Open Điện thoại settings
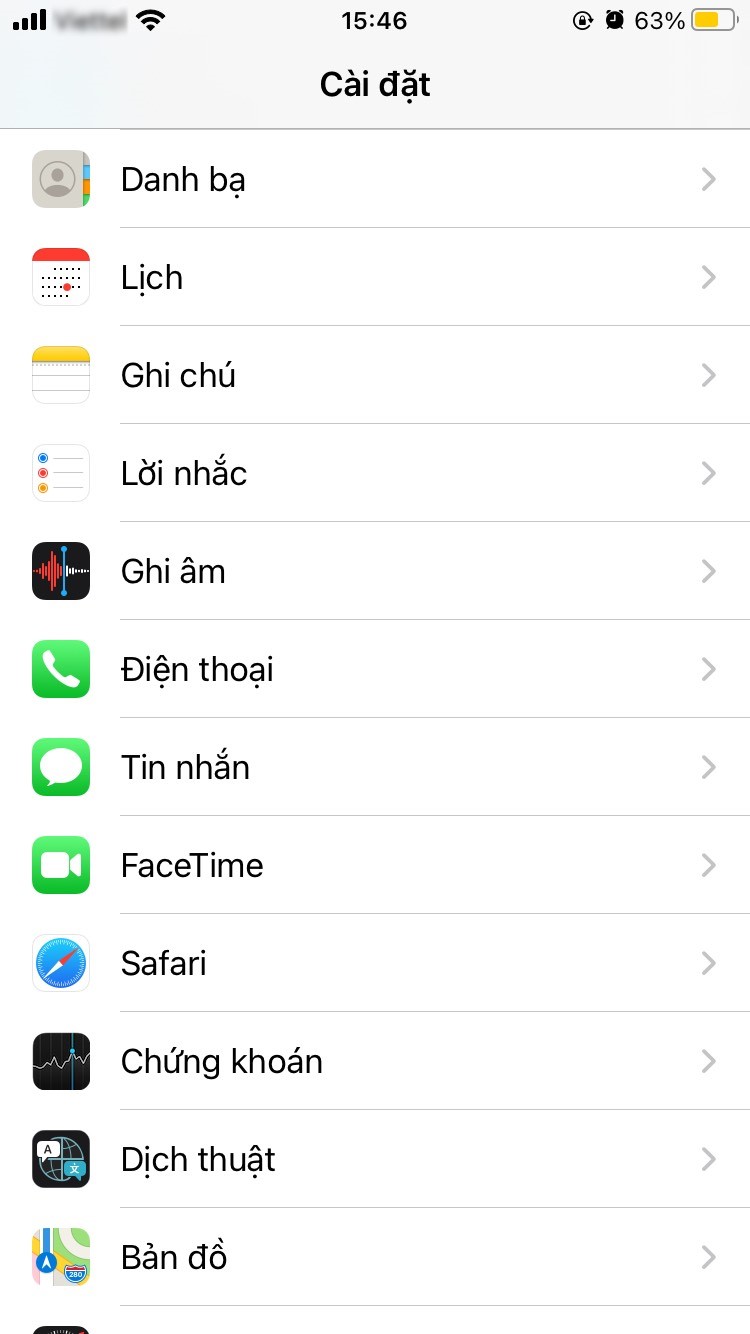Viewport: 750px width, 1334px height. (375, 669)
